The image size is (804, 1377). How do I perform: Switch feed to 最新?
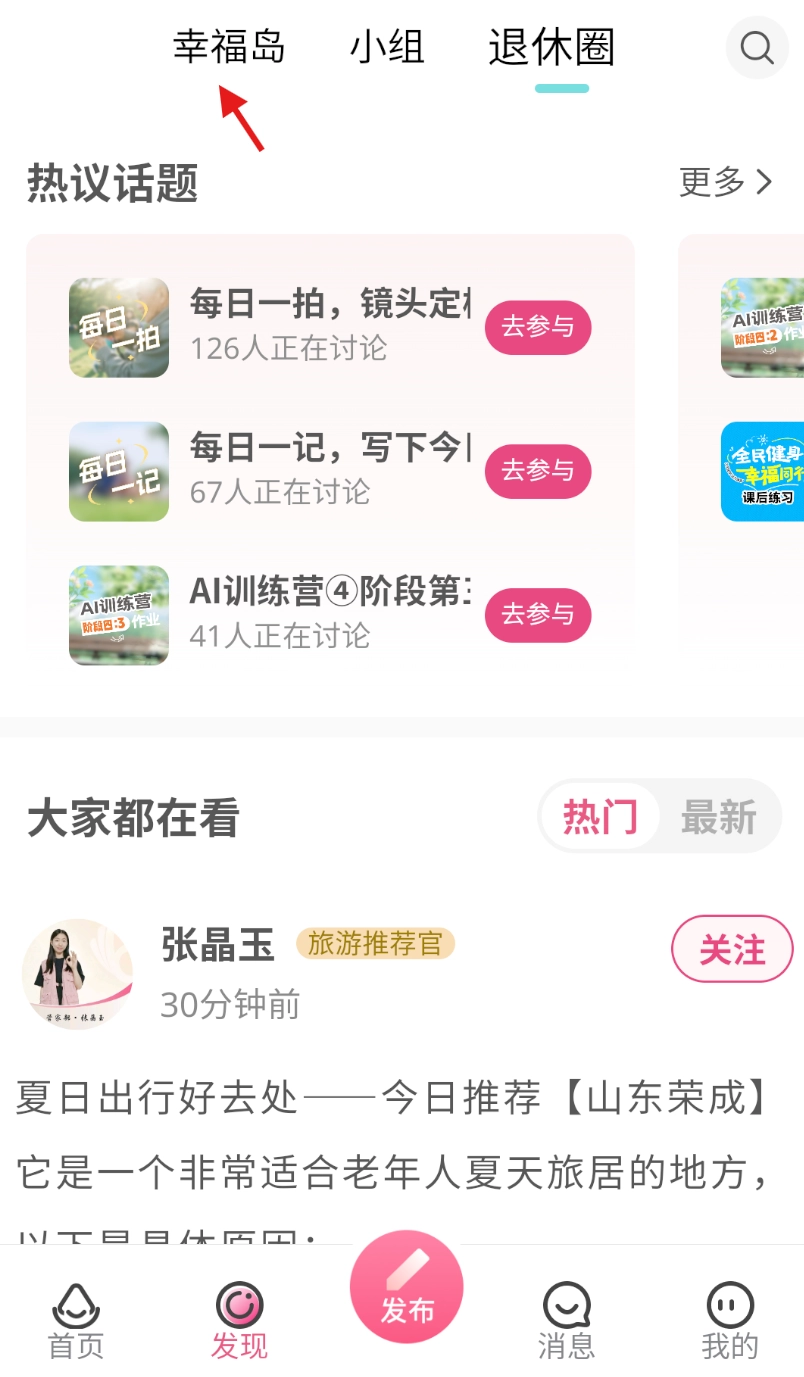[718, 818]
